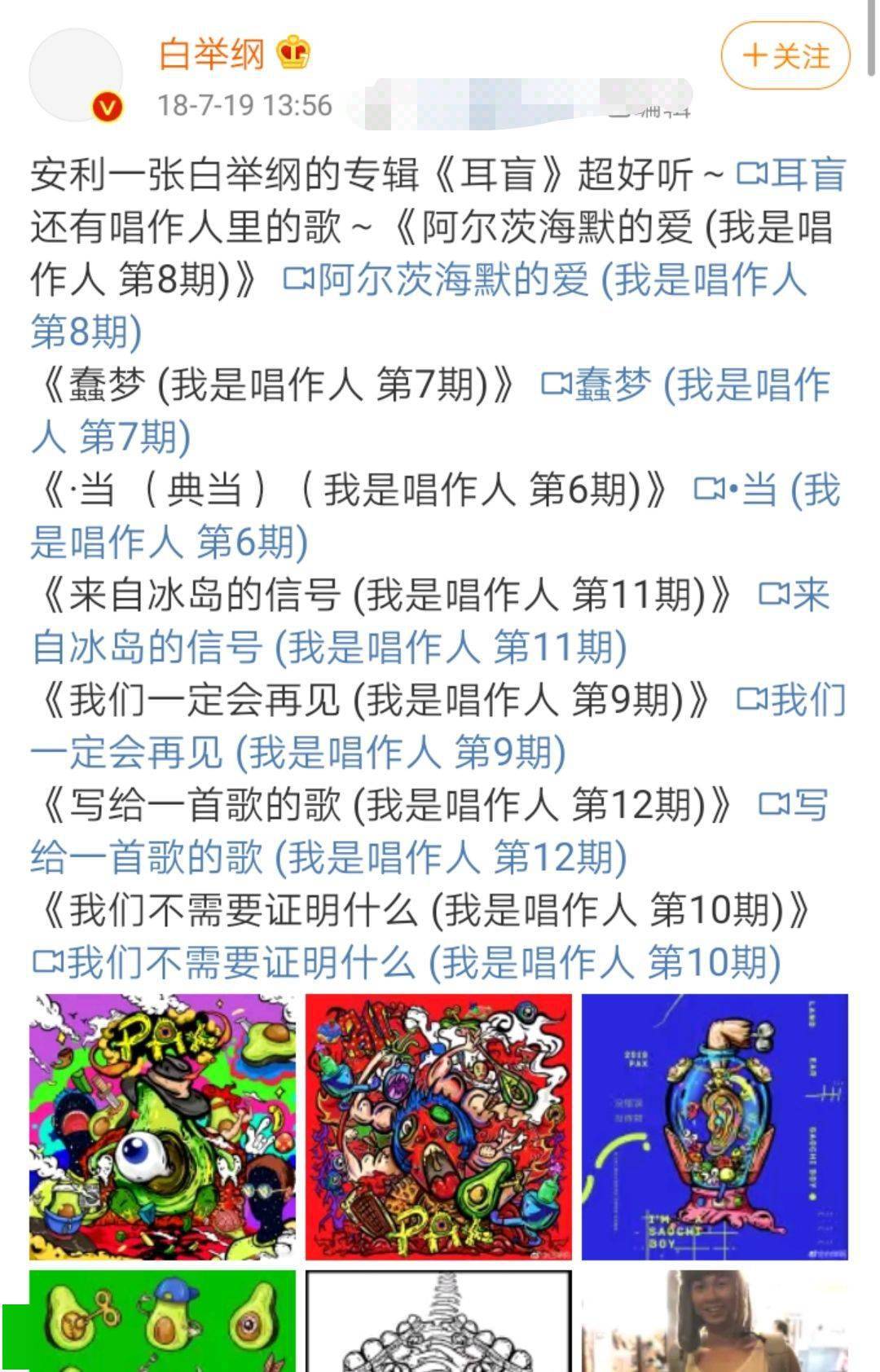
Task: Open the 我们不需要证明什么 第10期 link
Action: coord(407,962)
